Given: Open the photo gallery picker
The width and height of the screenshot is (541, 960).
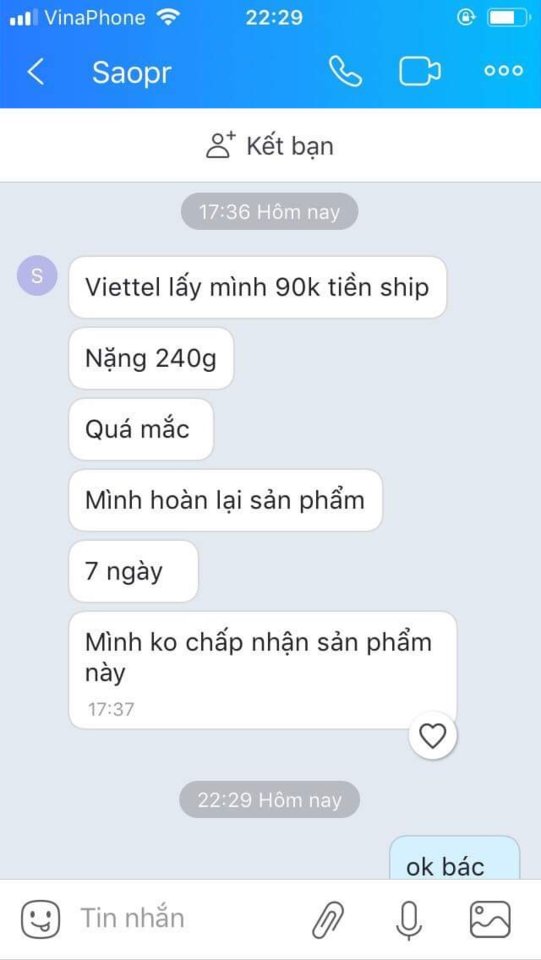Looking at the screenshot, I should pos(490,920).
